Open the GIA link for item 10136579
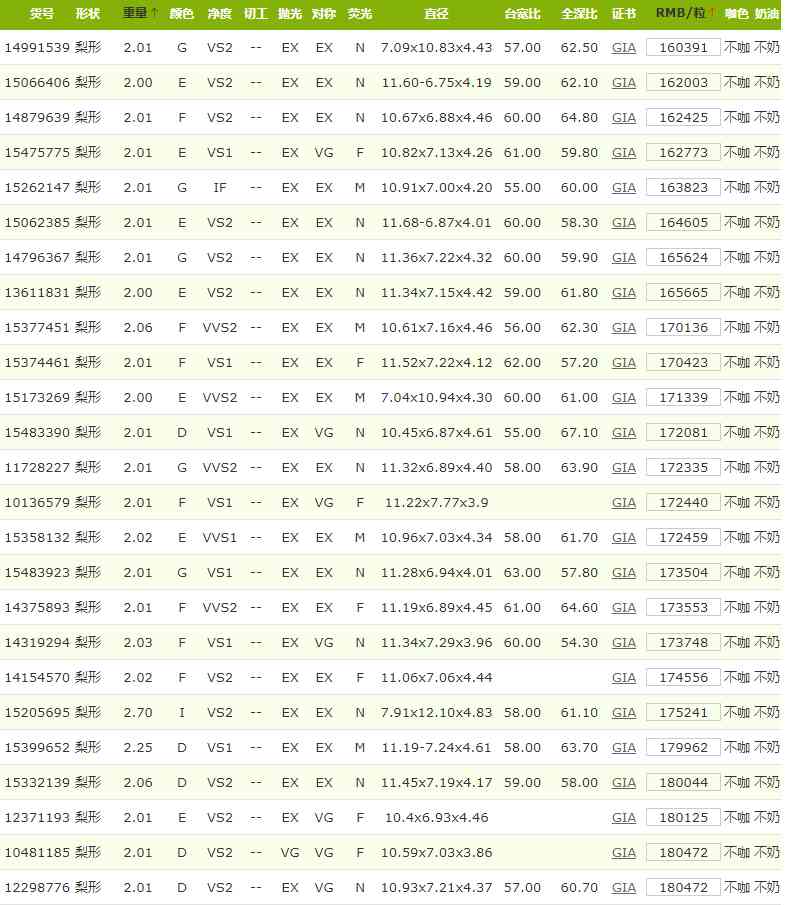Image resolution: width=800 pixels, height=905 pixels. point(623,502)
